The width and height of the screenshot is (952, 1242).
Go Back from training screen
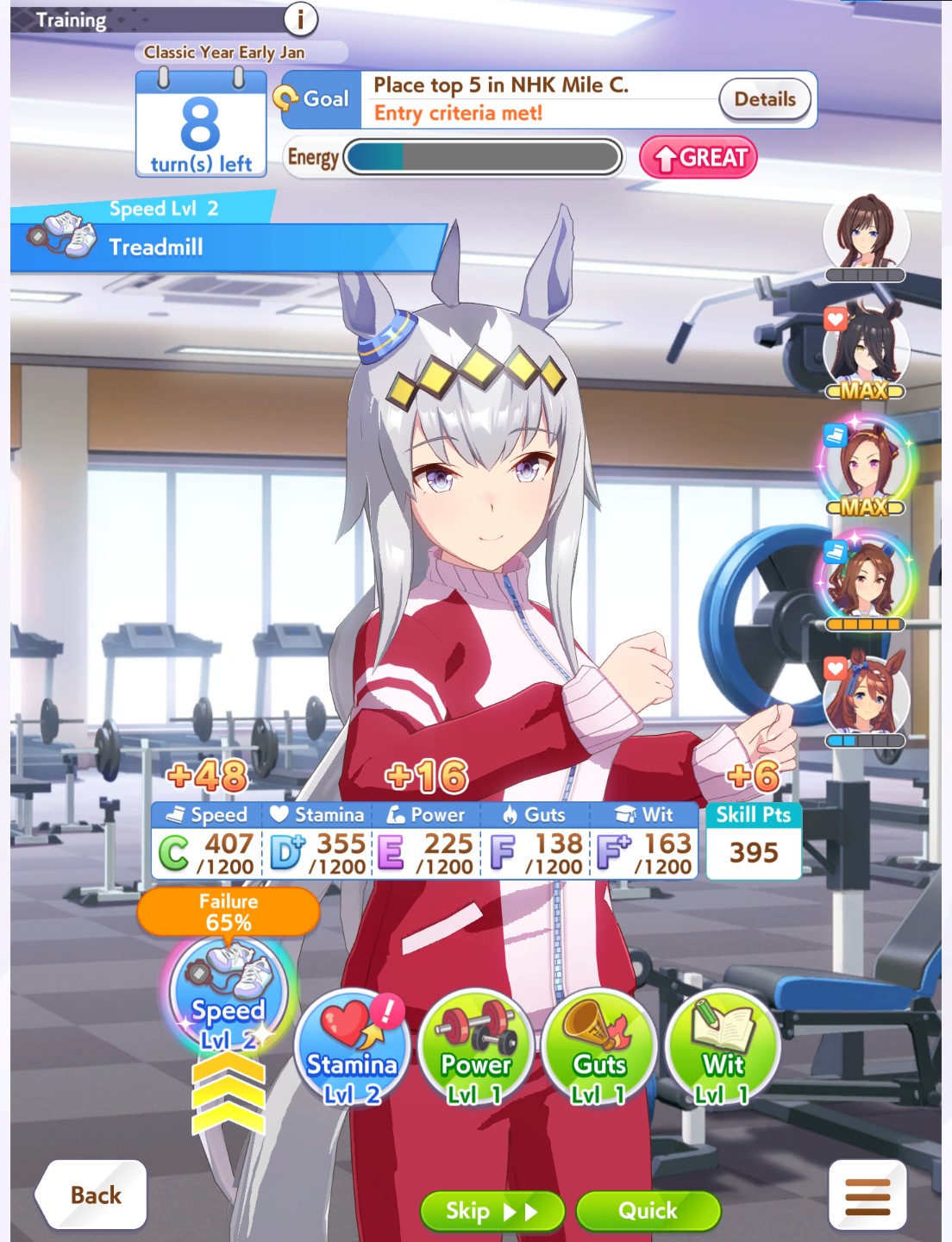click(x=93, y=1195)
